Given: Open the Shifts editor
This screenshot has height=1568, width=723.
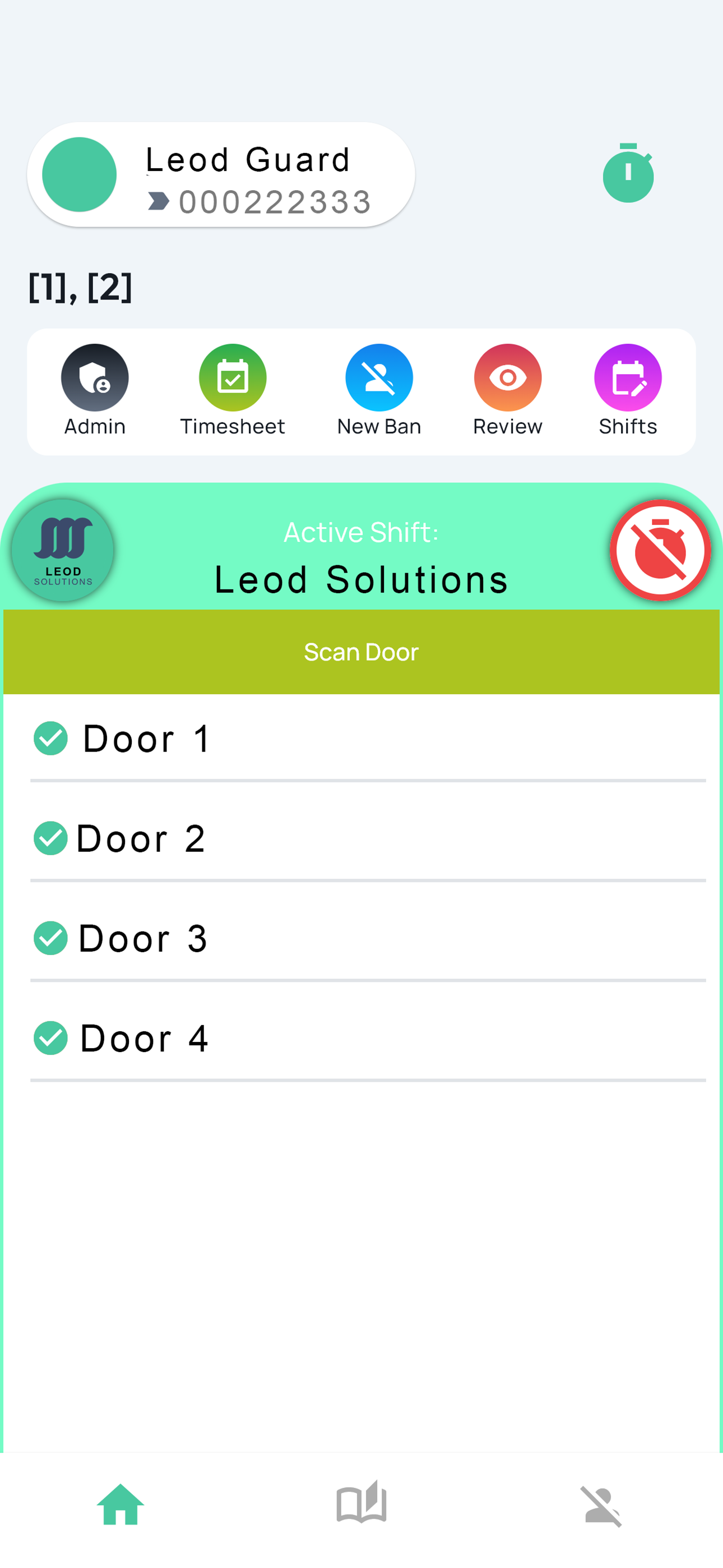Looking at the screenshot, I should click(x=628, y=391).
